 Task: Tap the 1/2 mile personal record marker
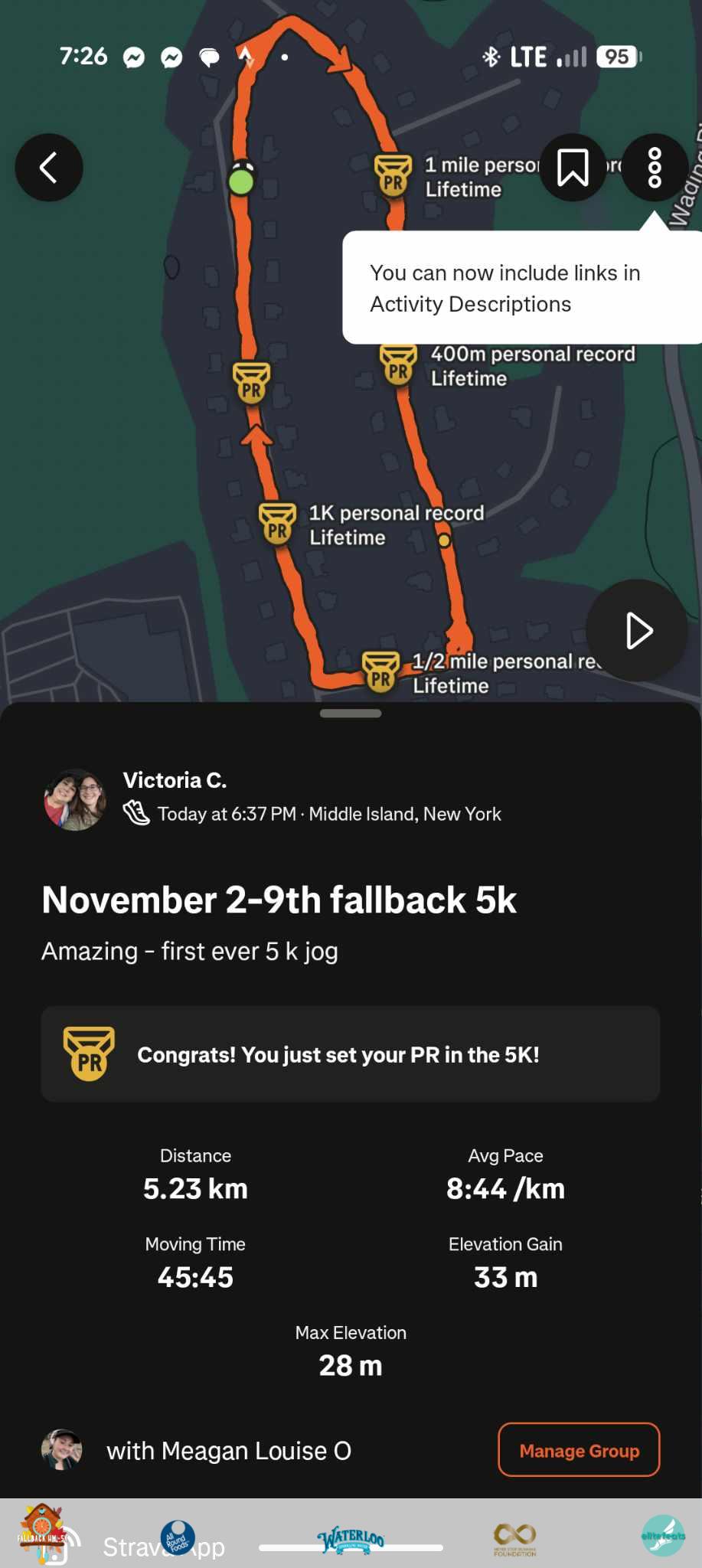coord(380,671)
